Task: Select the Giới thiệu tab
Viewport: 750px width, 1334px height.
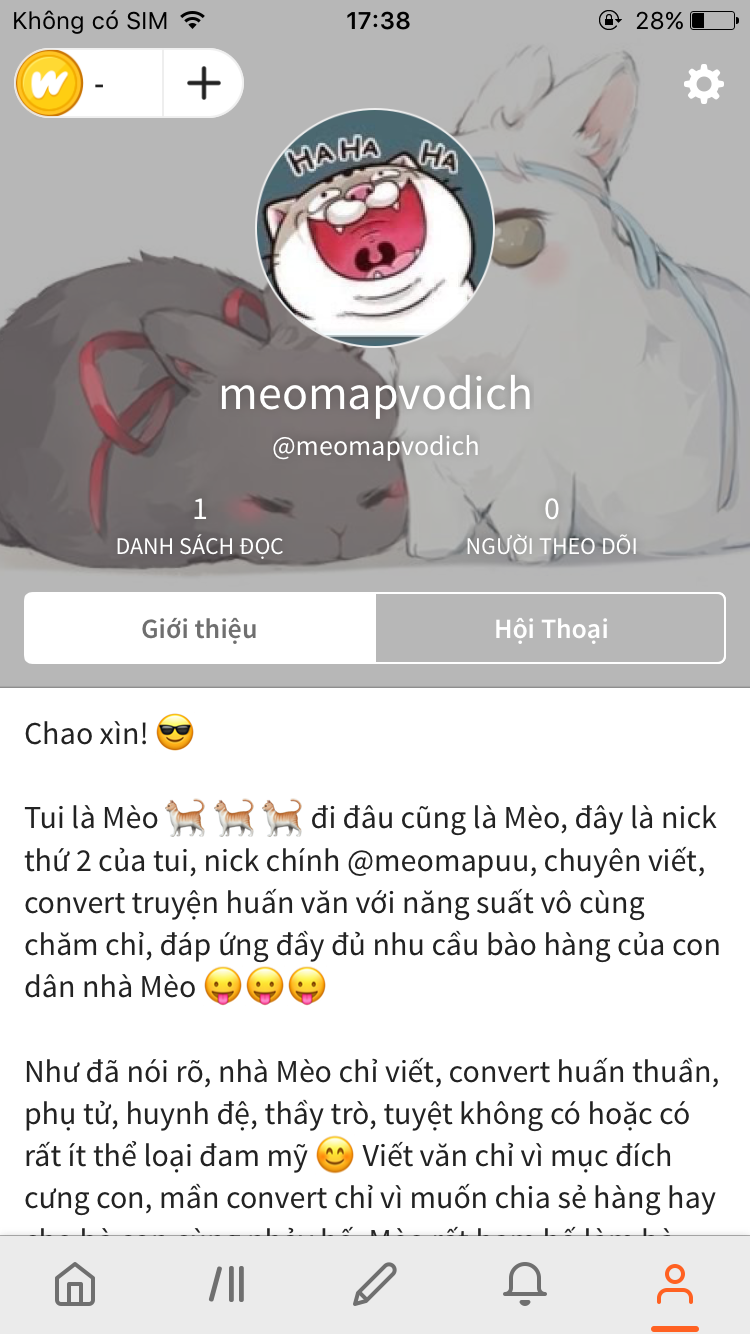Action: [x=200, y=628]
